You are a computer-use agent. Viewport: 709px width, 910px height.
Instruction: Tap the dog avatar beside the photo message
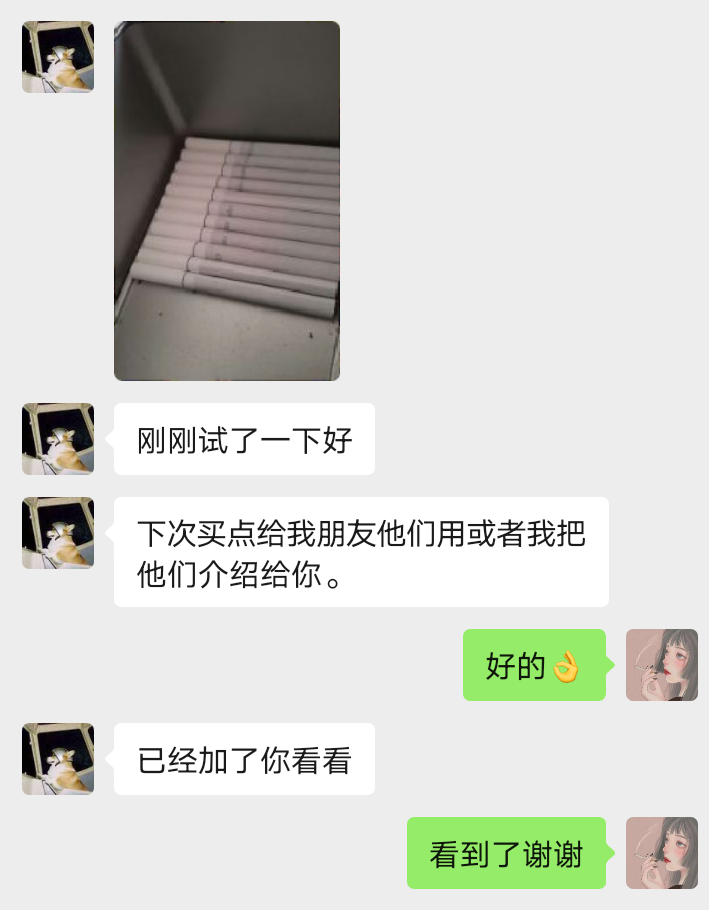(x=58, y=57)
